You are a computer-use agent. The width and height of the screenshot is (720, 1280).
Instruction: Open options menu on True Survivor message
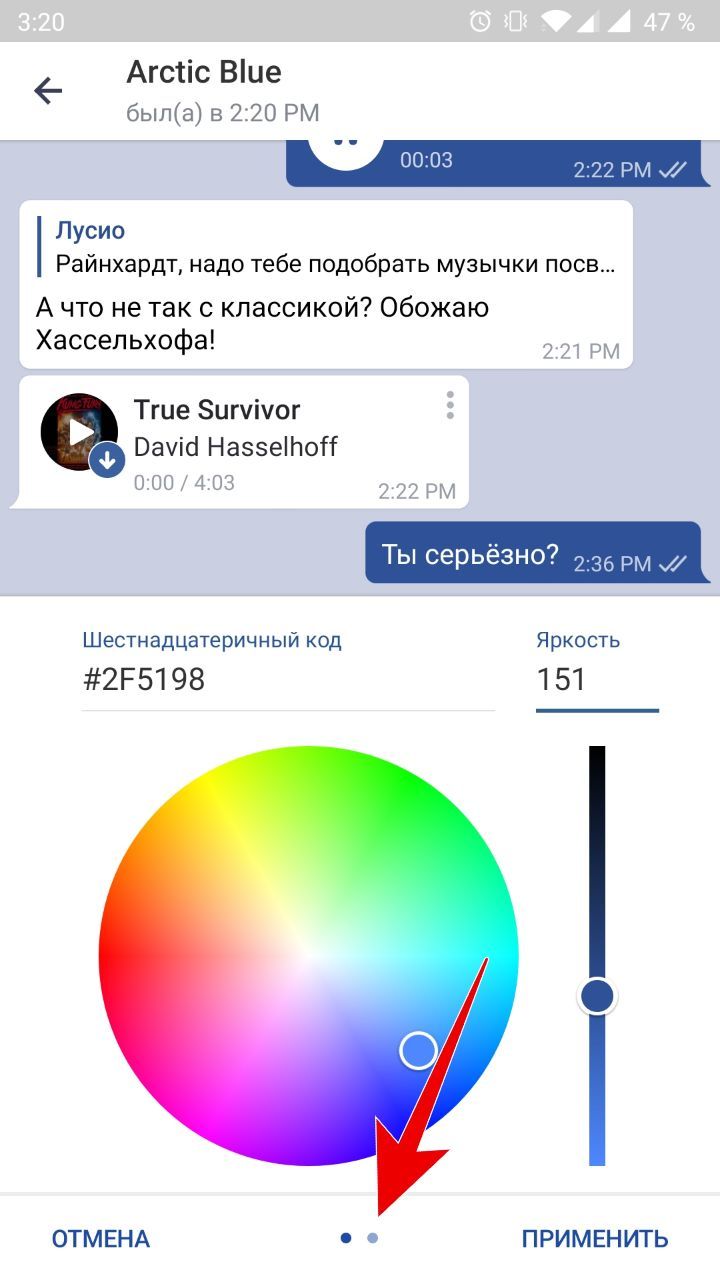point(450,405)
